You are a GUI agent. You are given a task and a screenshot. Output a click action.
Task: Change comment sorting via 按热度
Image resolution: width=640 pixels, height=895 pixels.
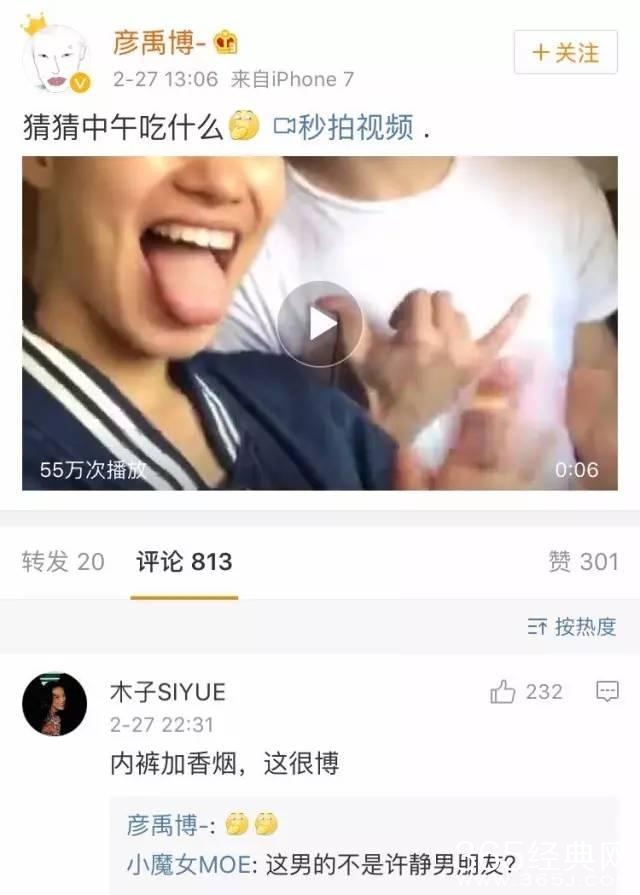click(572, 627)
